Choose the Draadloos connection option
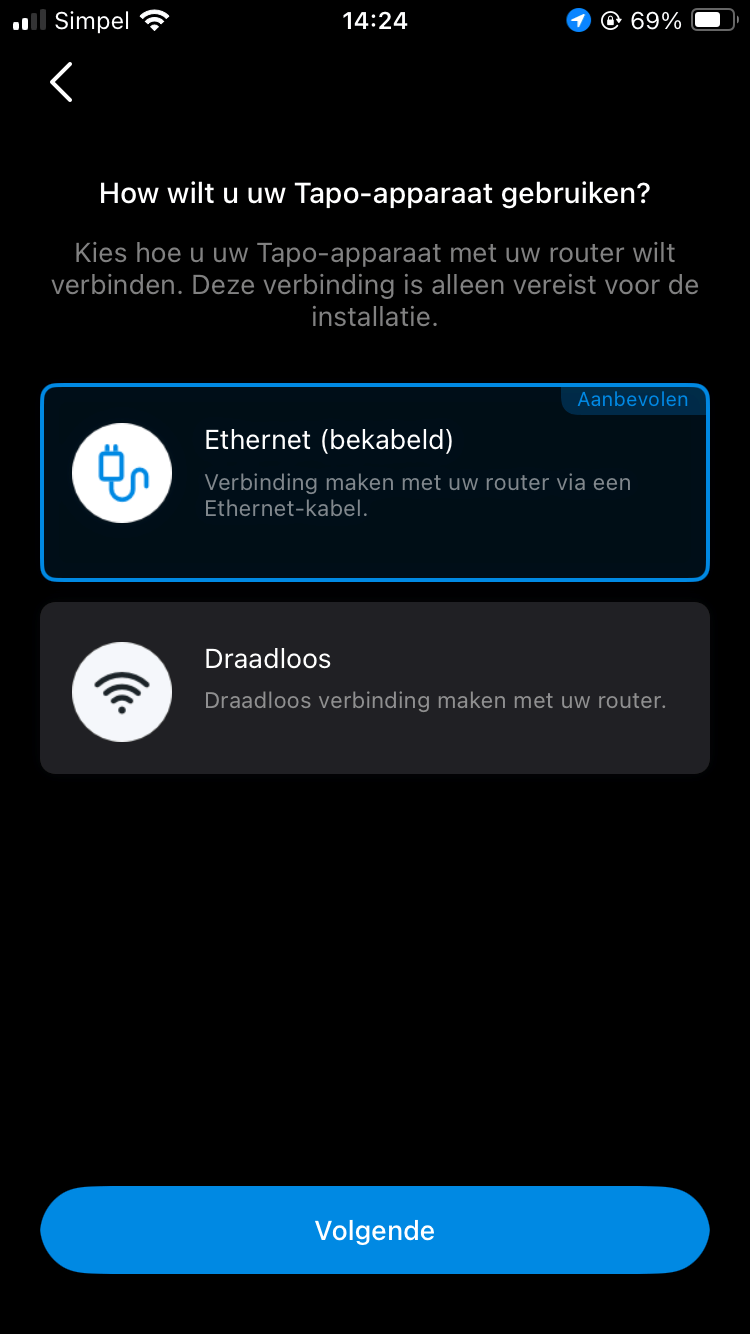The width and height of the screenshot is (750, 1334). pos(374,688)
